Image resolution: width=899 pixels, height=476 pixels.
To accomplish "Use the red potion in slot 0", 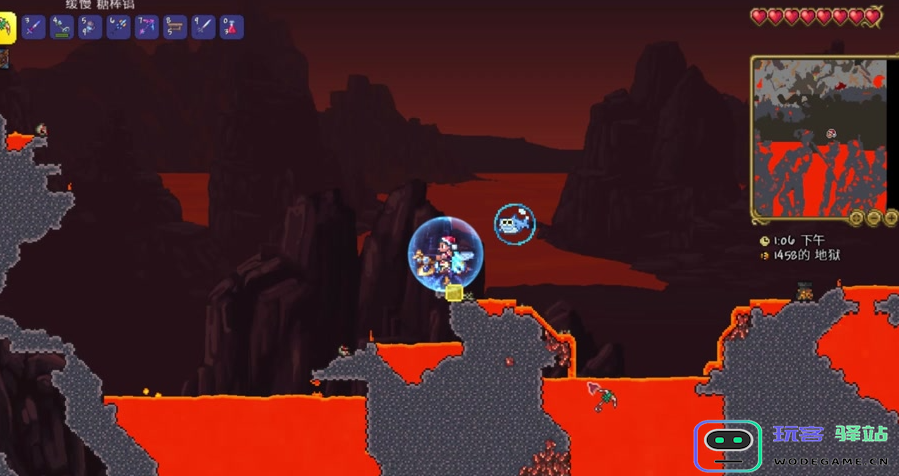I will coord(232,27).
